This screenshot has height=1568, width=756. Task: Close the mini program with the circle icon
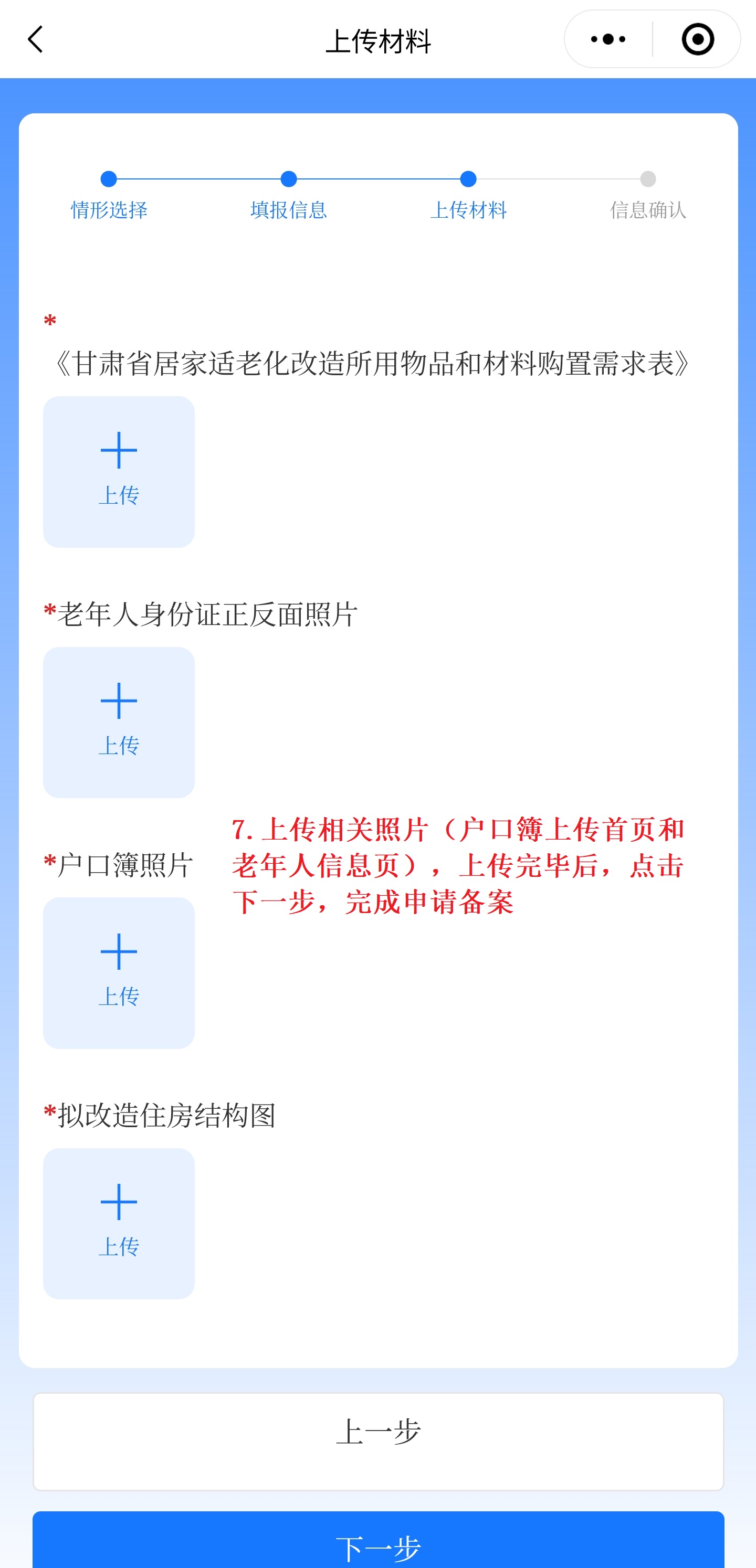[x=697, y=39]
